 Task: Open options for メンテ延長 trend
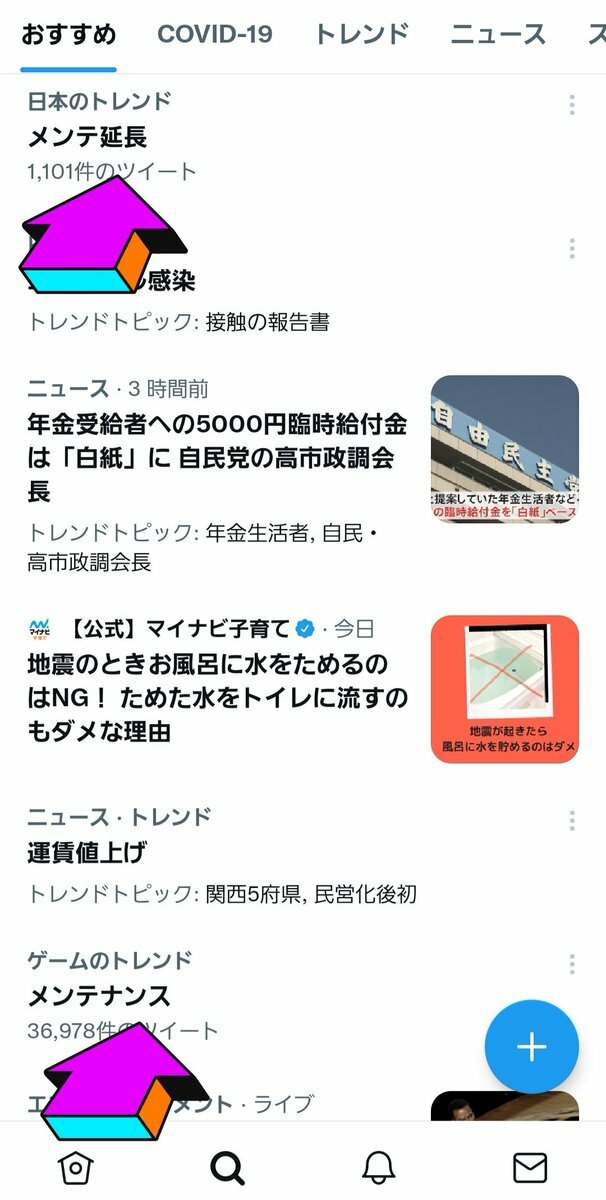click(572, 105)
